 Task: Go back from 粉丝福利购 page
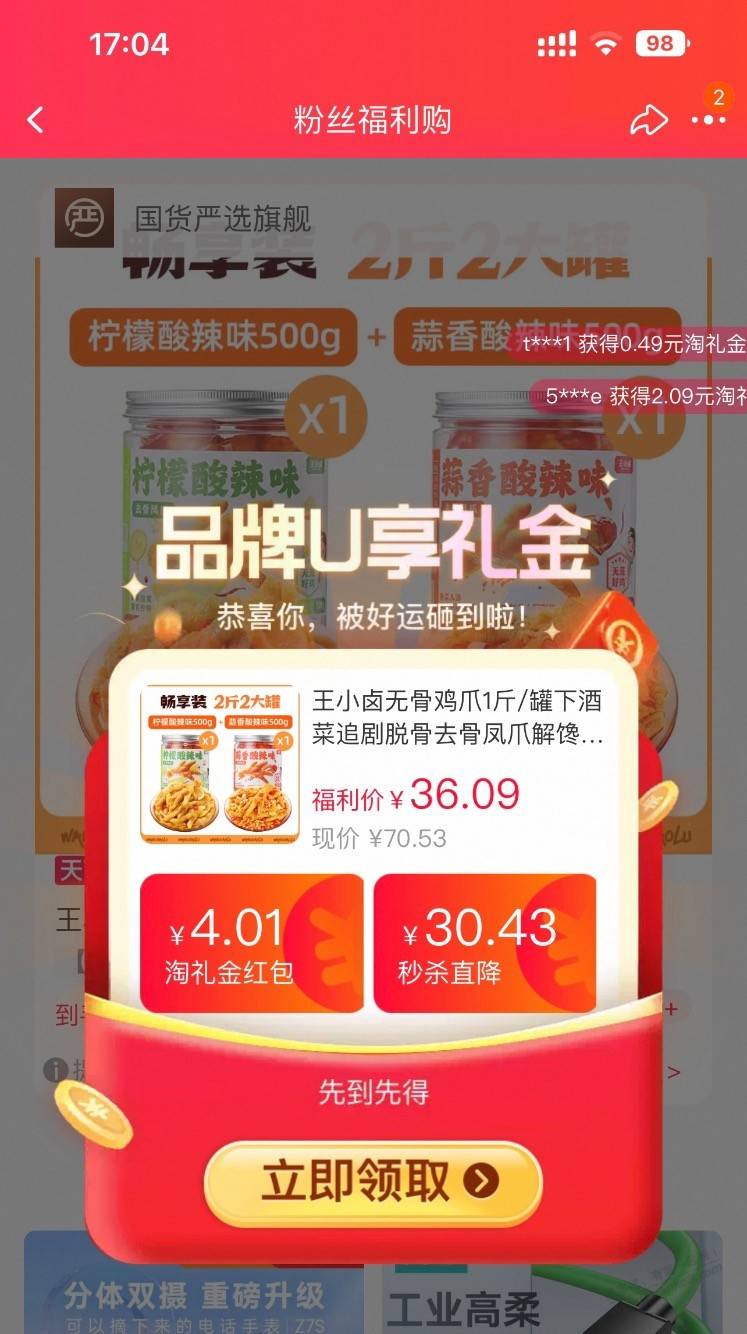point(36,121)
